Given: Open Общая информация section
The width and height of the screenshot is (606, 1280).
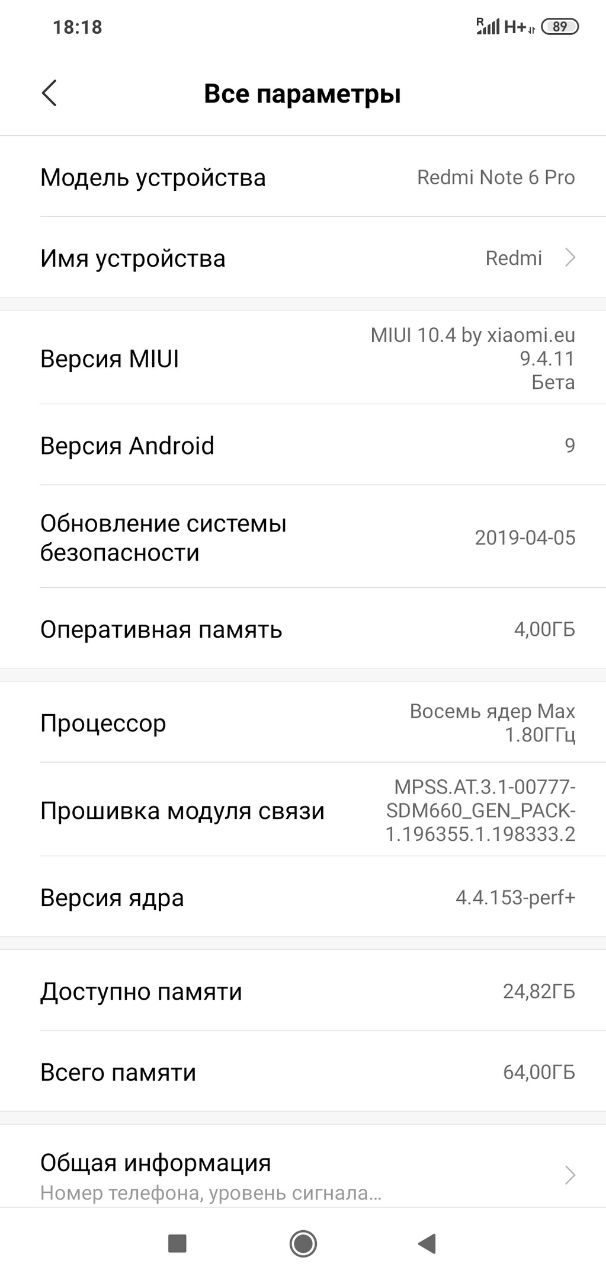Looking at the screenshot, I should (x=303, y=1174).
